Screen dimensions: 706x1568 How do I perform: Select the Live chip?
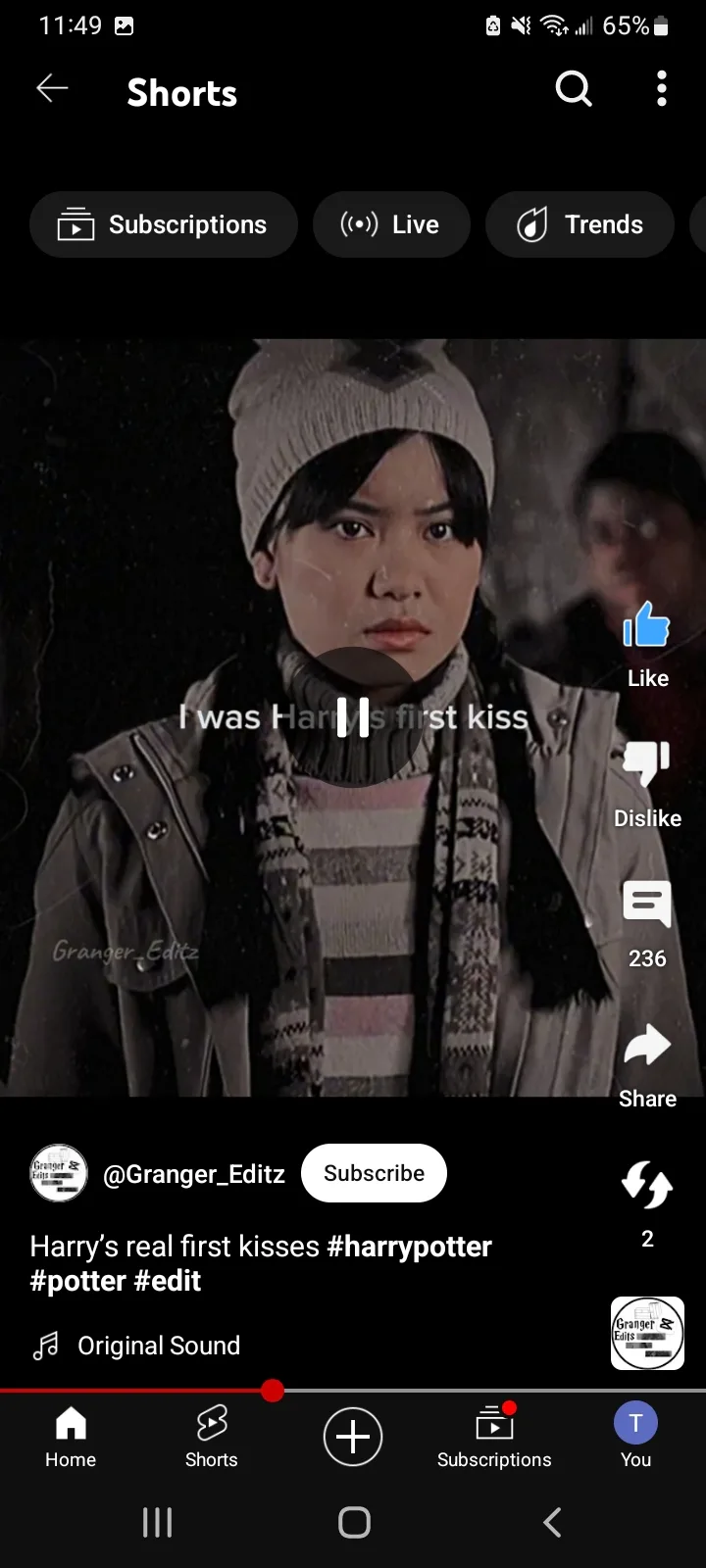pos(391,224)
